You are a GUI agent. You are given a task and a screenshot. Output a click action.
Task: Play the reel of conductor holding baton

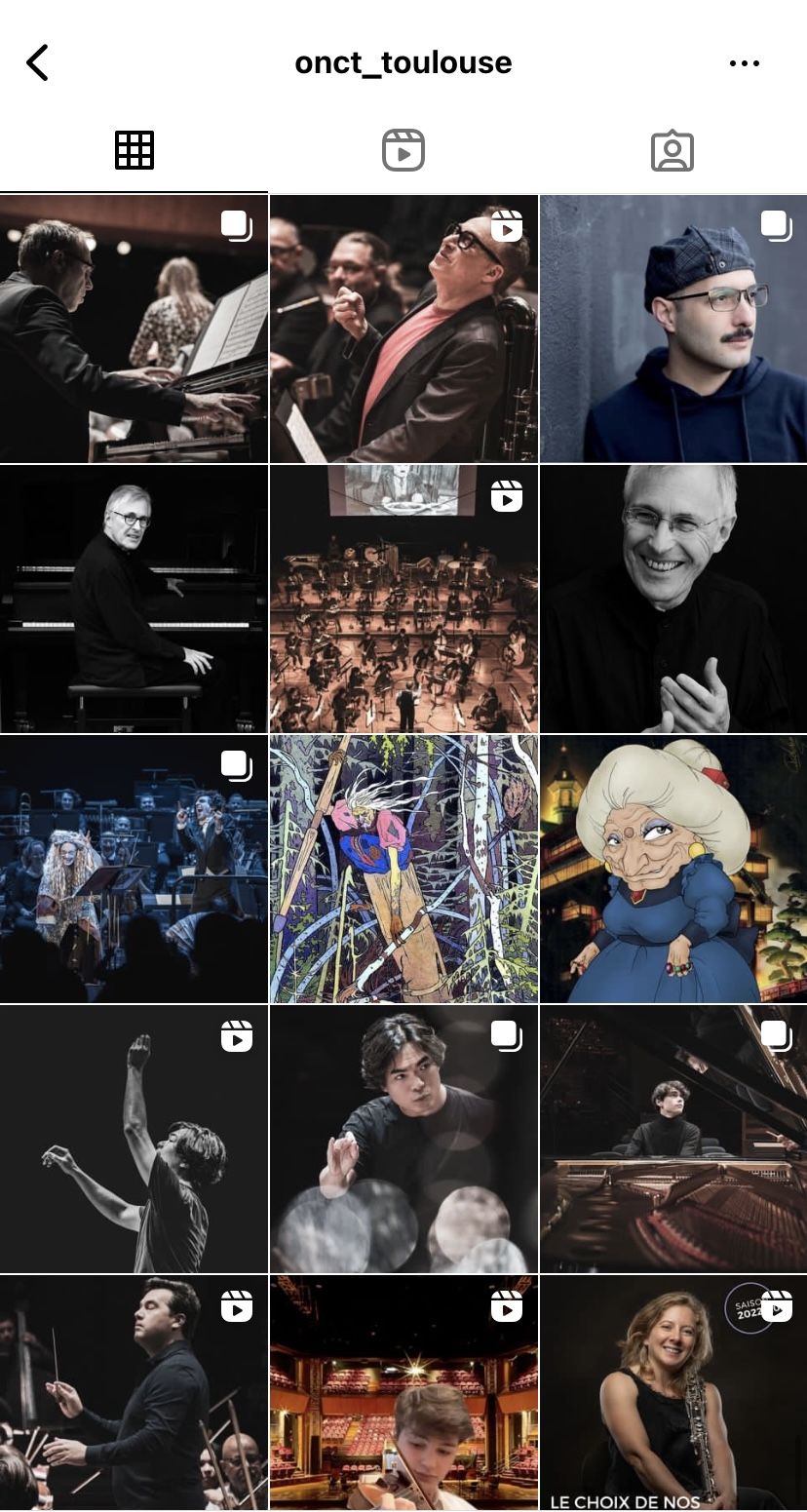(x=134, y=1394)
